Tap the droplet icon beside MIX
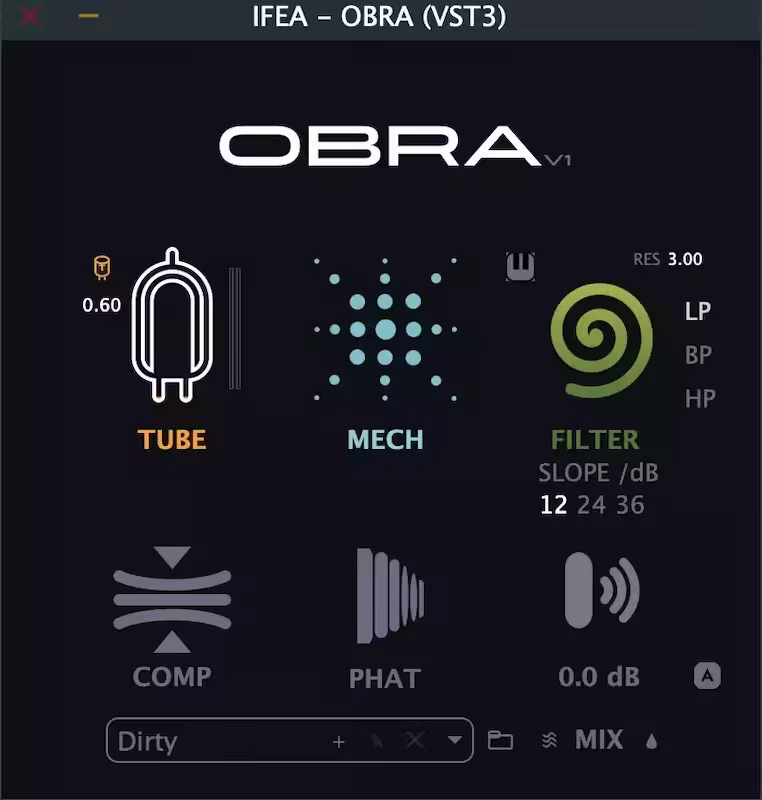762x800 pixels. tap(652, 741)
